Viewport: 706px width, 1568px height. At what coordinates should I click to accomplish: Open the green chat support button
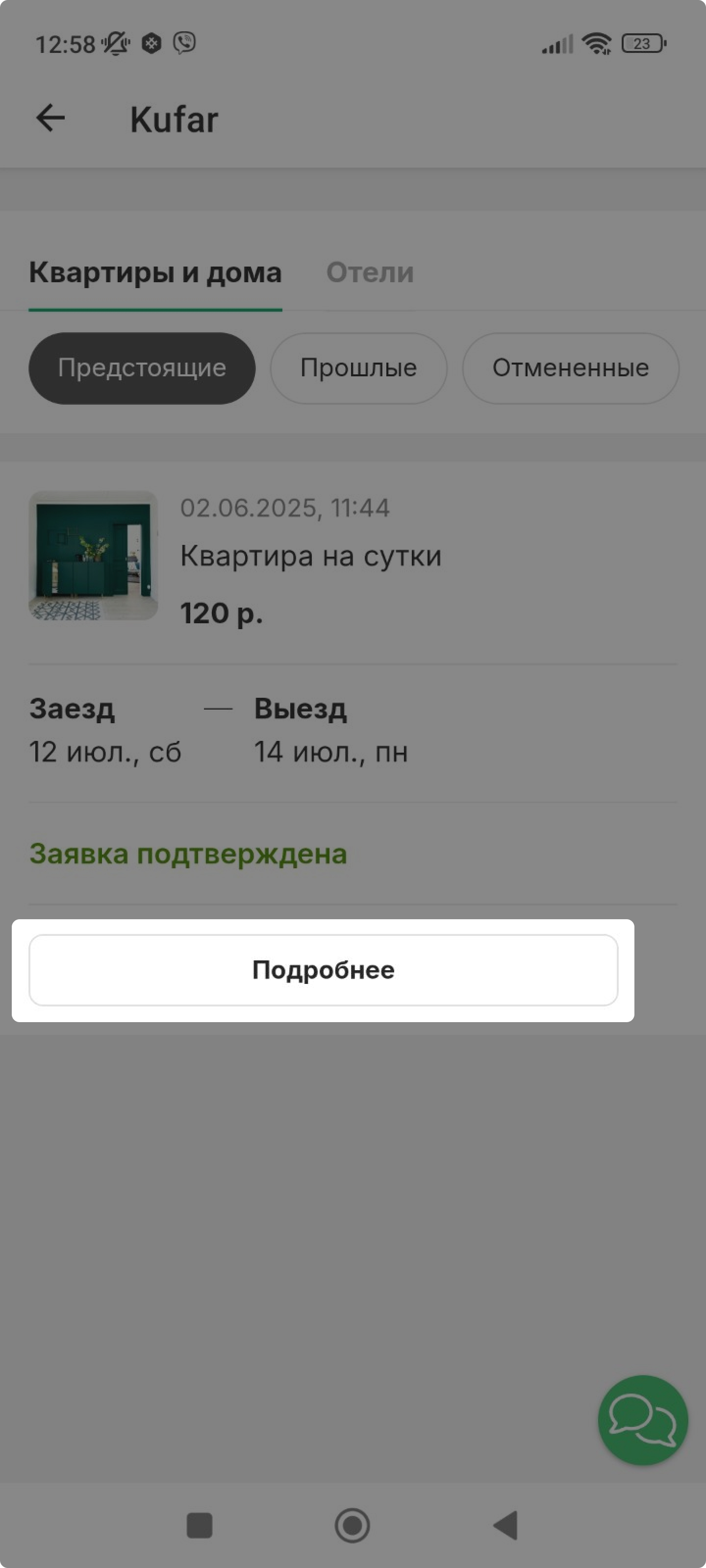[x=643, y=1420]
